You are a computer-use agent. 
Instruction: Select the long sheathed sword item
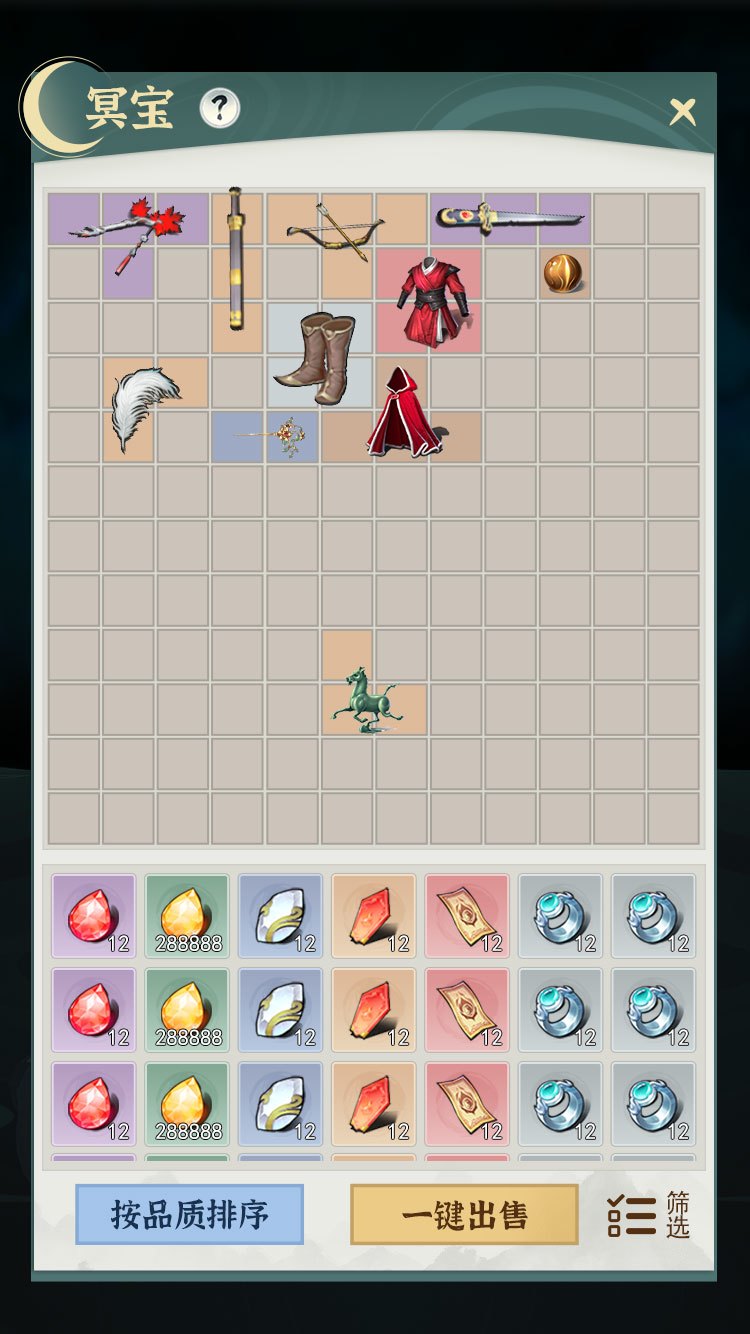pos(236,260)
